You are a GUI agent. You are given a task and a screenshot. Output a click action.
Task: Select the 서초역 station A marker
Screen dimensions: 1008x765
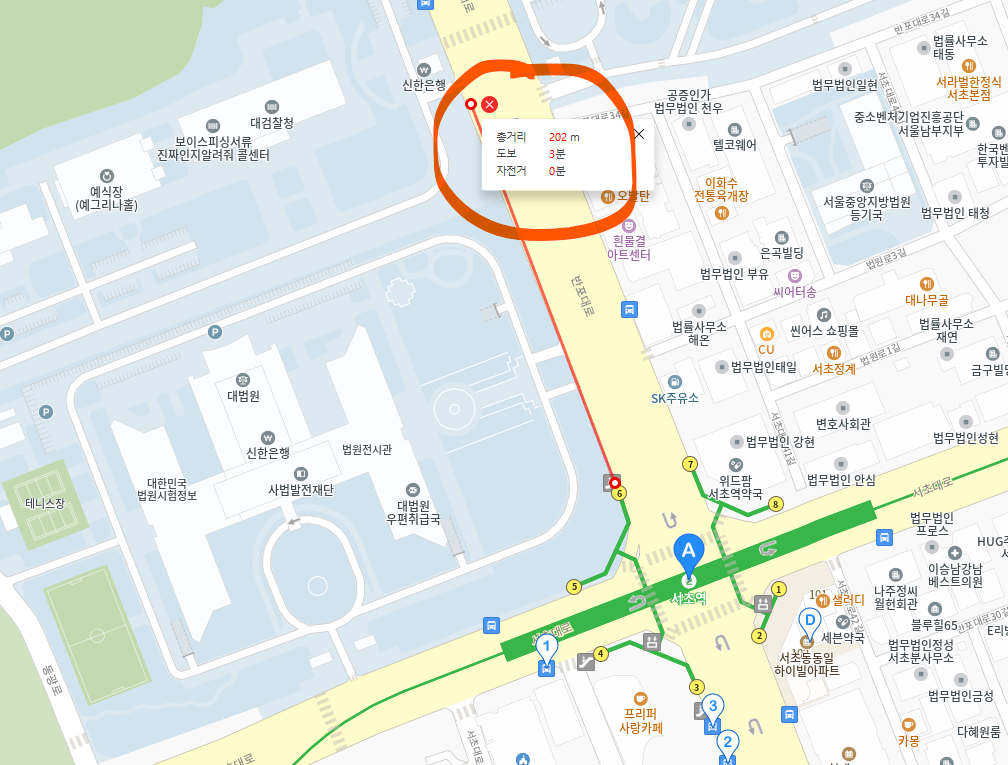tap(687, 551)
